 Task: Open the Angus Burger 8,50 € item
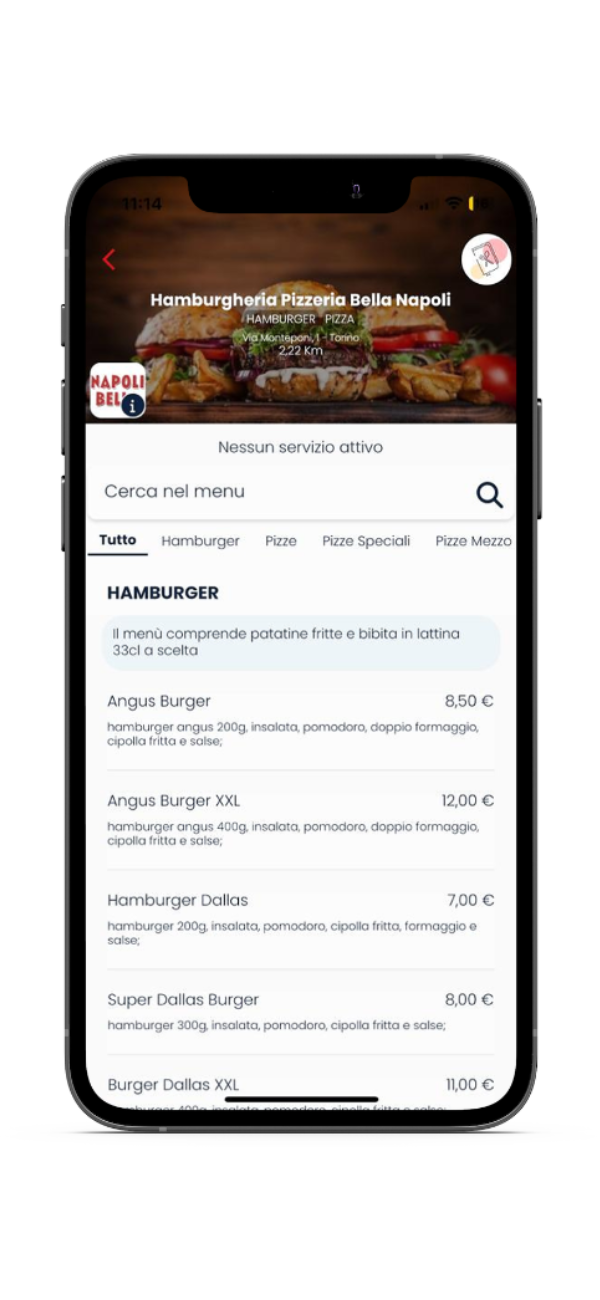(x=300, y=720)
